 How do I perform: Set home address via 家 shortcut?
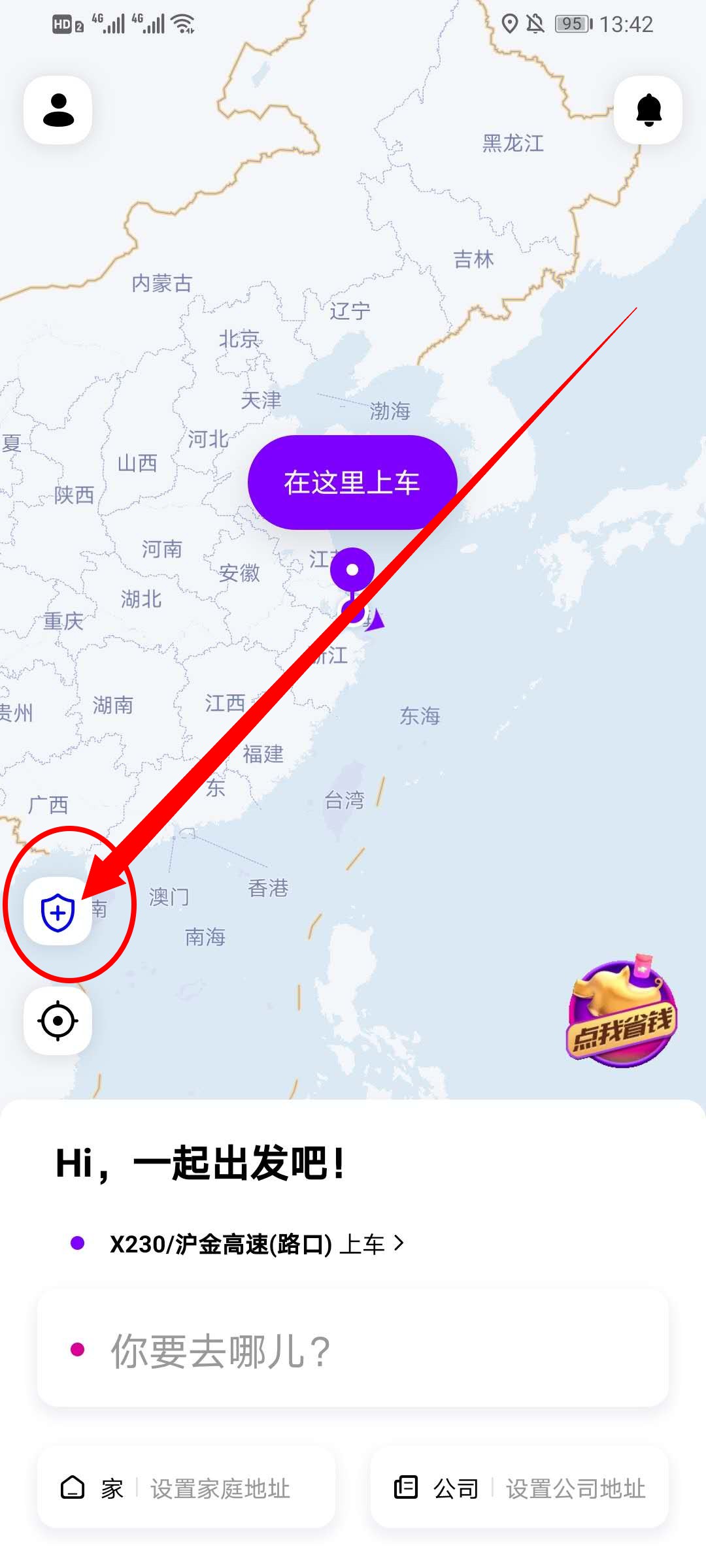186,1488
